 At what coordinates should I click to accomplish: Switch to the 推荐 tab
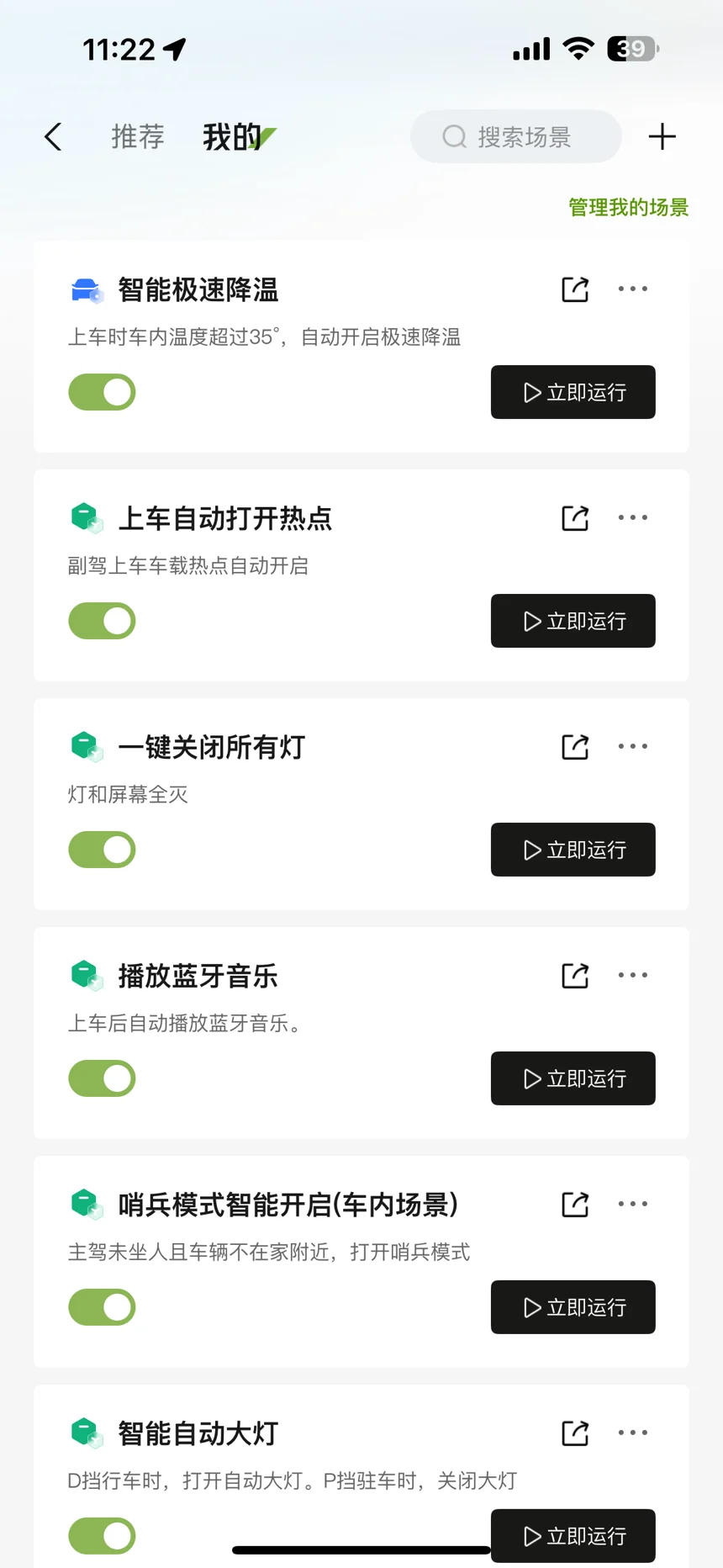click(138, 136)
